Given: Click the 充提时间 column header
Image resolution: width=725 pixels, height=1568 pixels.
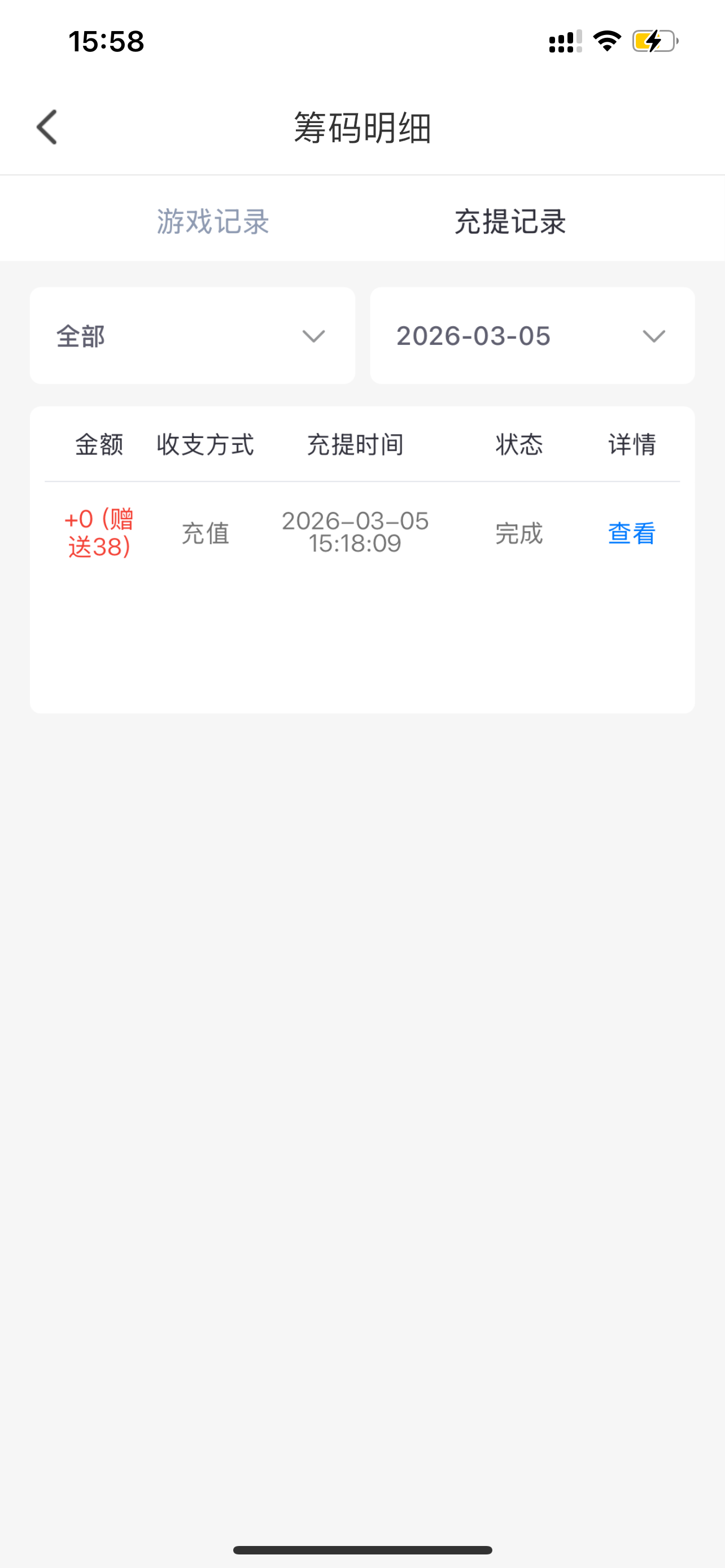Looking at the screenshot, I should (356, 445).
